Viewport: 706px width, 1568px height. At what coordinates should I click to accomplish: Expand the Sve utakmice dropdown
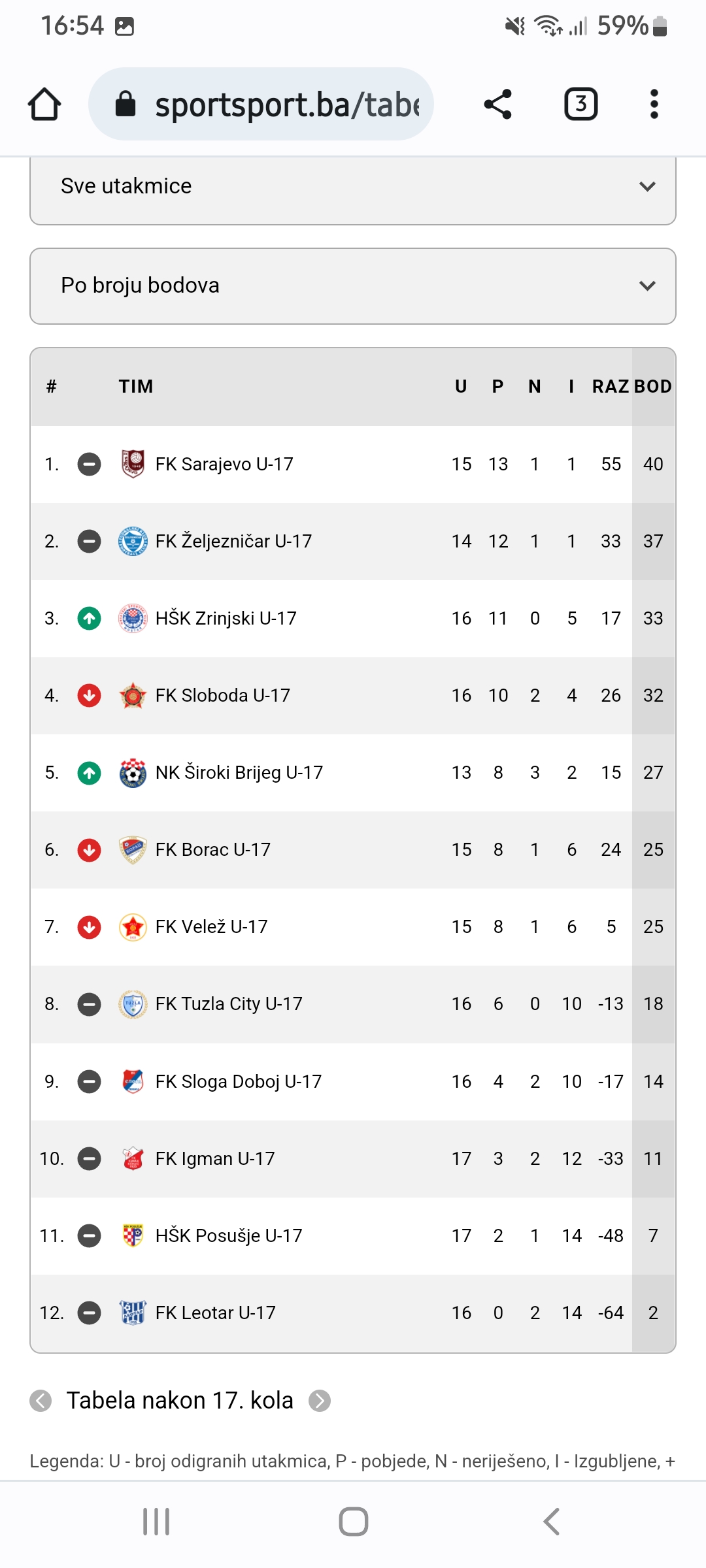pyautogui.click(x=353, y=188)
